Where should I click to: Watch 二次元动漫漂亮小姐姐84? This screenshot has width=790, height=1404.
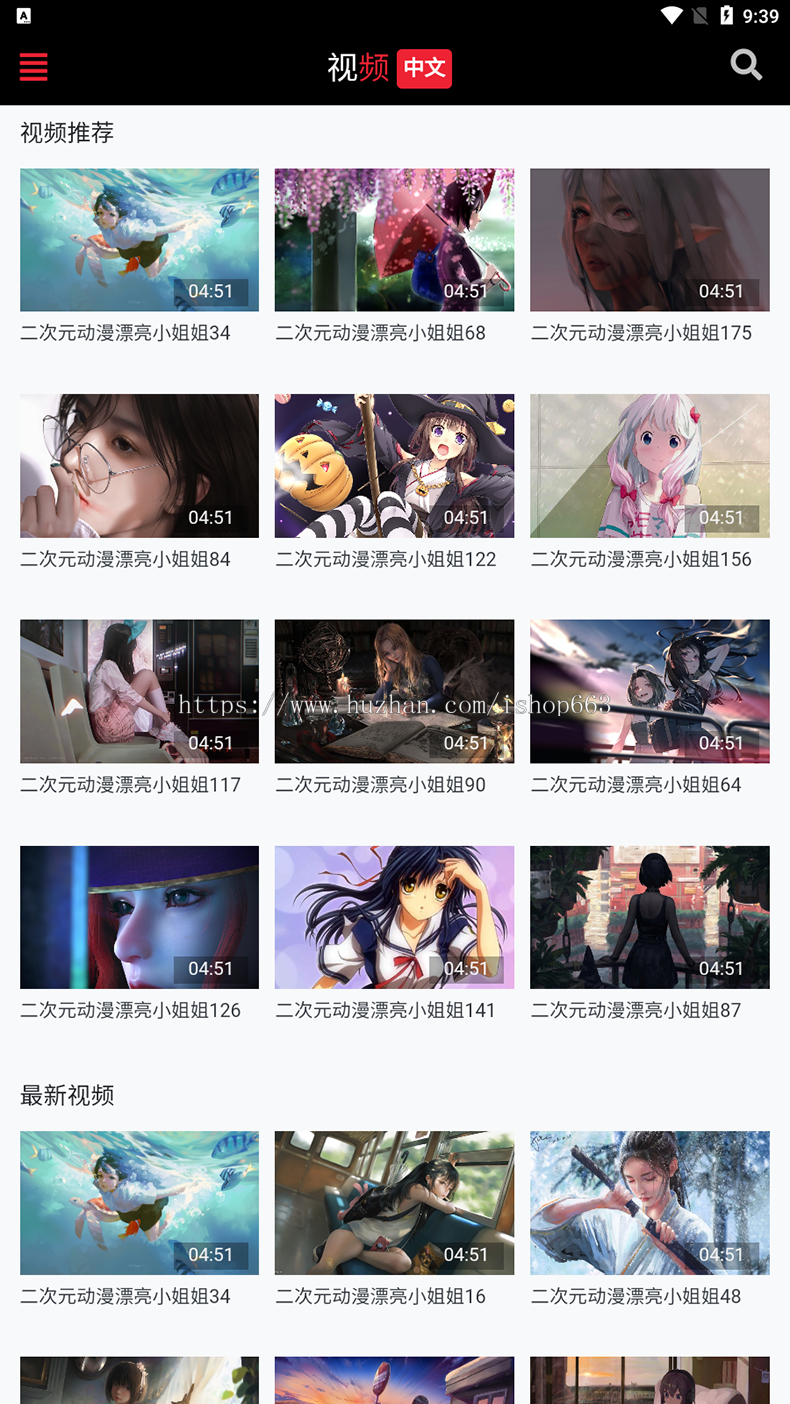coord(139,466)
